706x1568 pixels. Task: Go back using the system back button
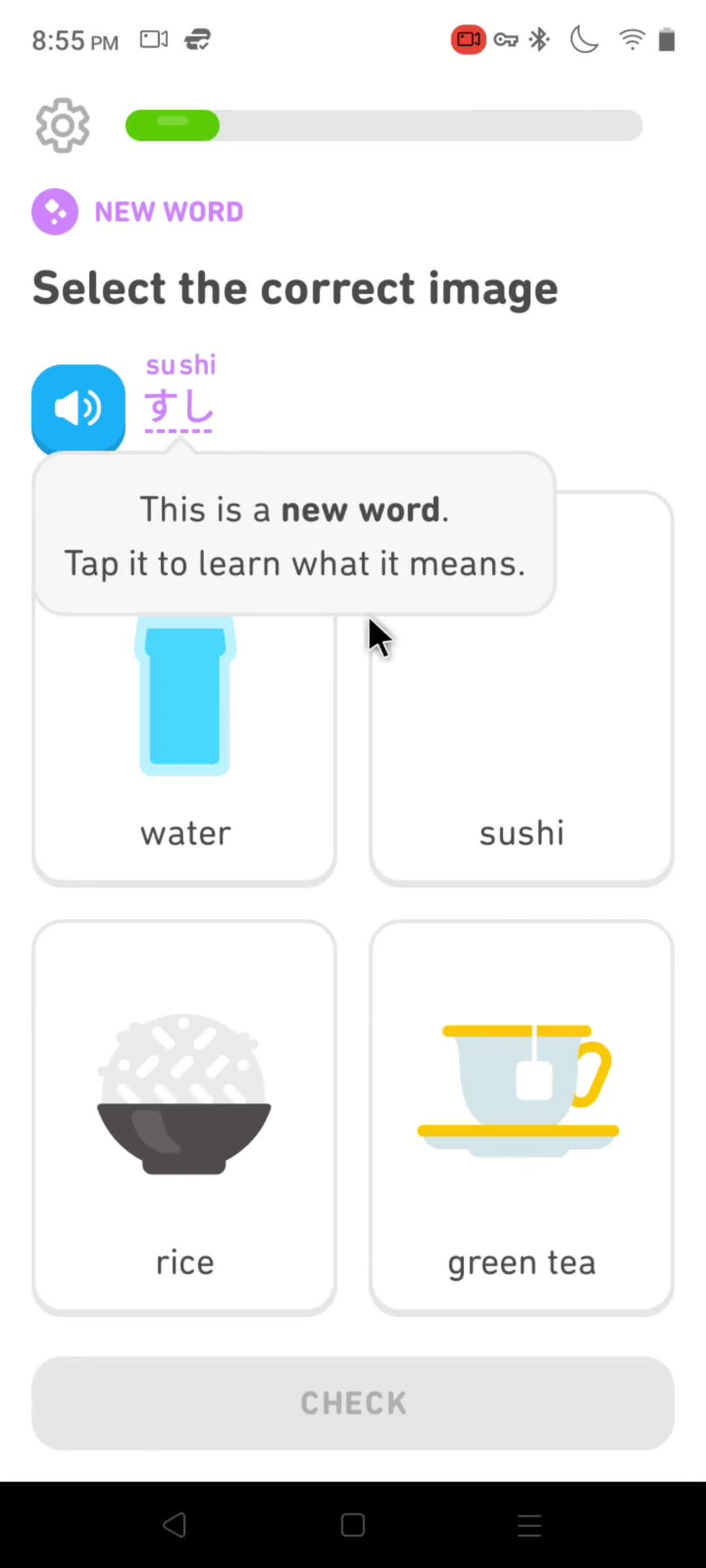(175, 1526)
